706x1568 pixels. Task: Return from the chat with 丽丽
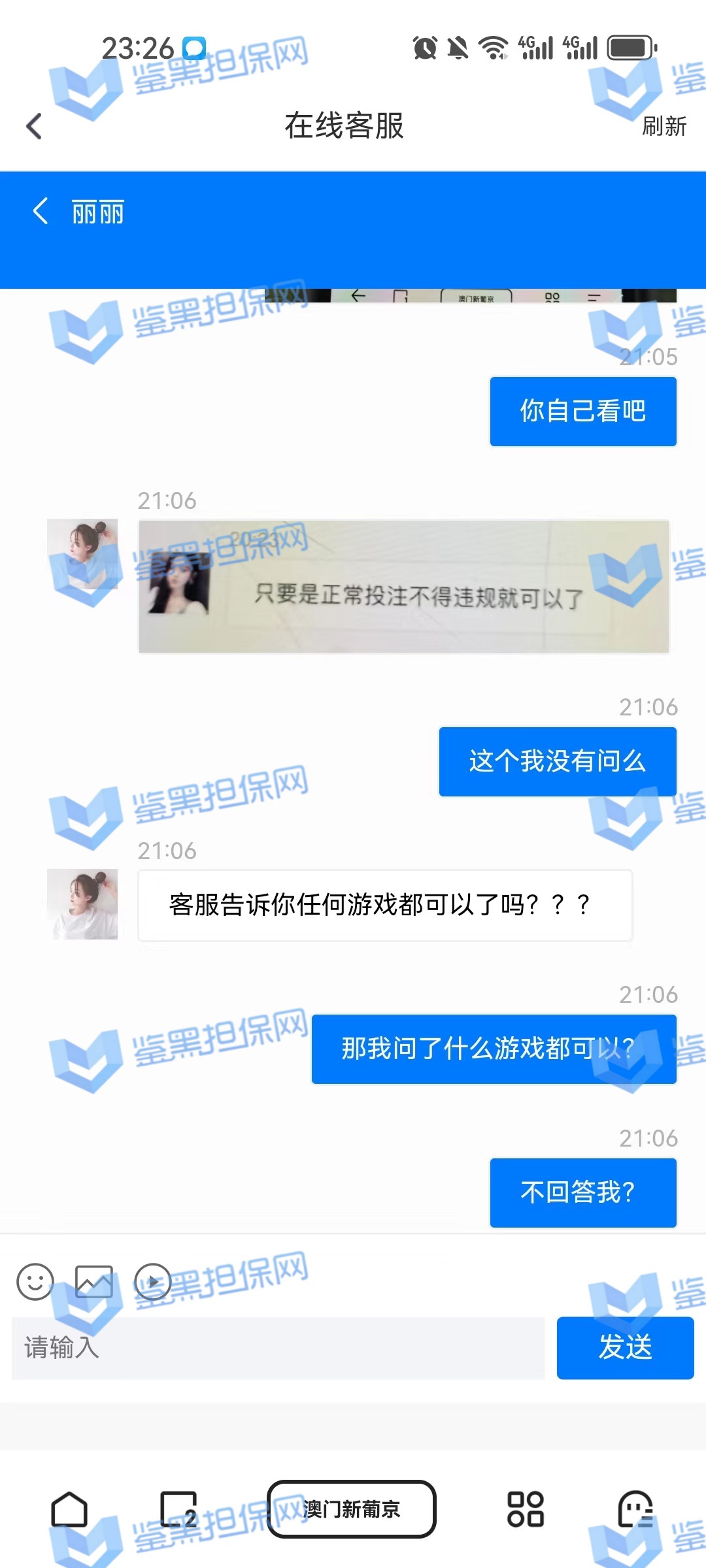[41, 212]
